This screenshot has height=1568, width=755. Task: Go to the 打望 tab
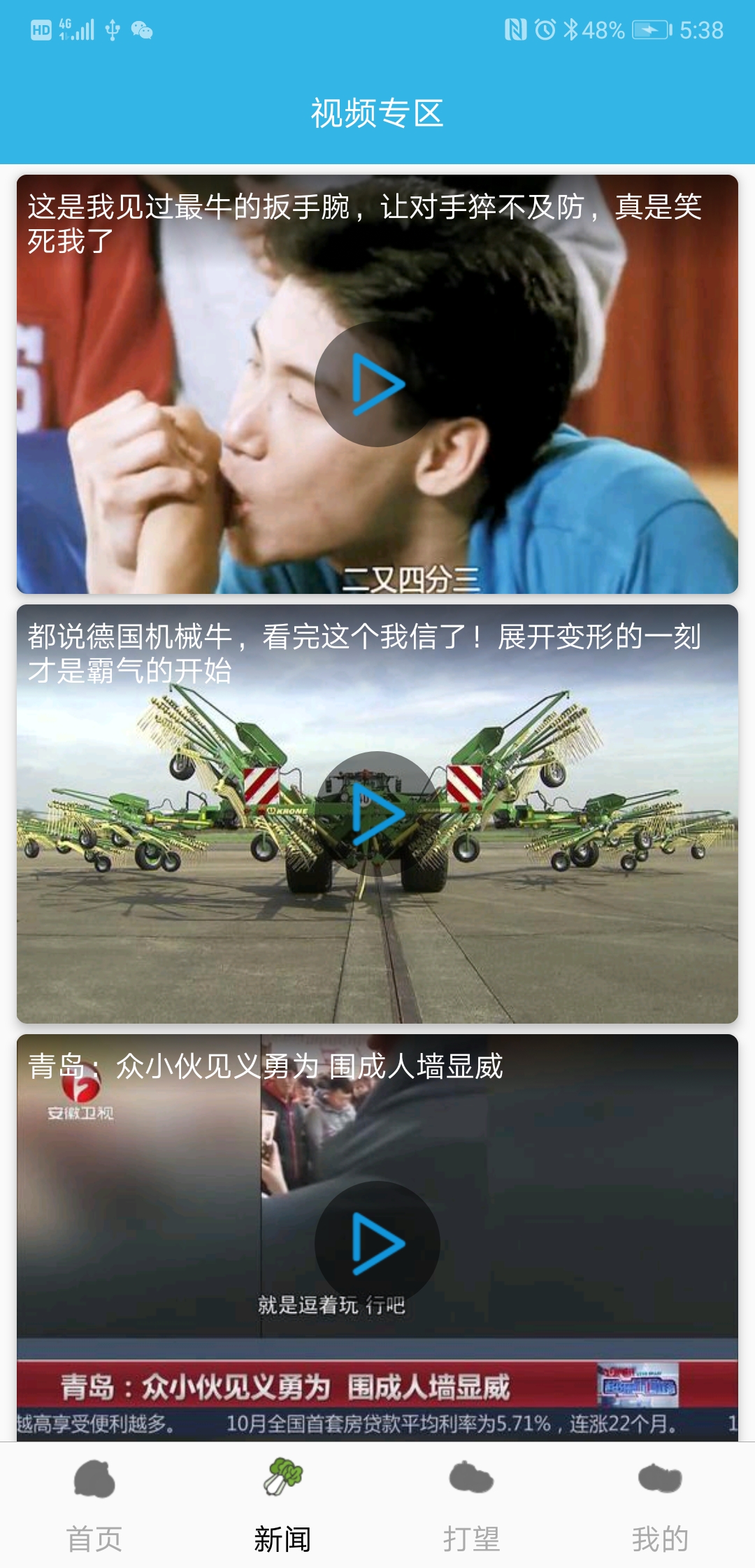pos(472,1505)
